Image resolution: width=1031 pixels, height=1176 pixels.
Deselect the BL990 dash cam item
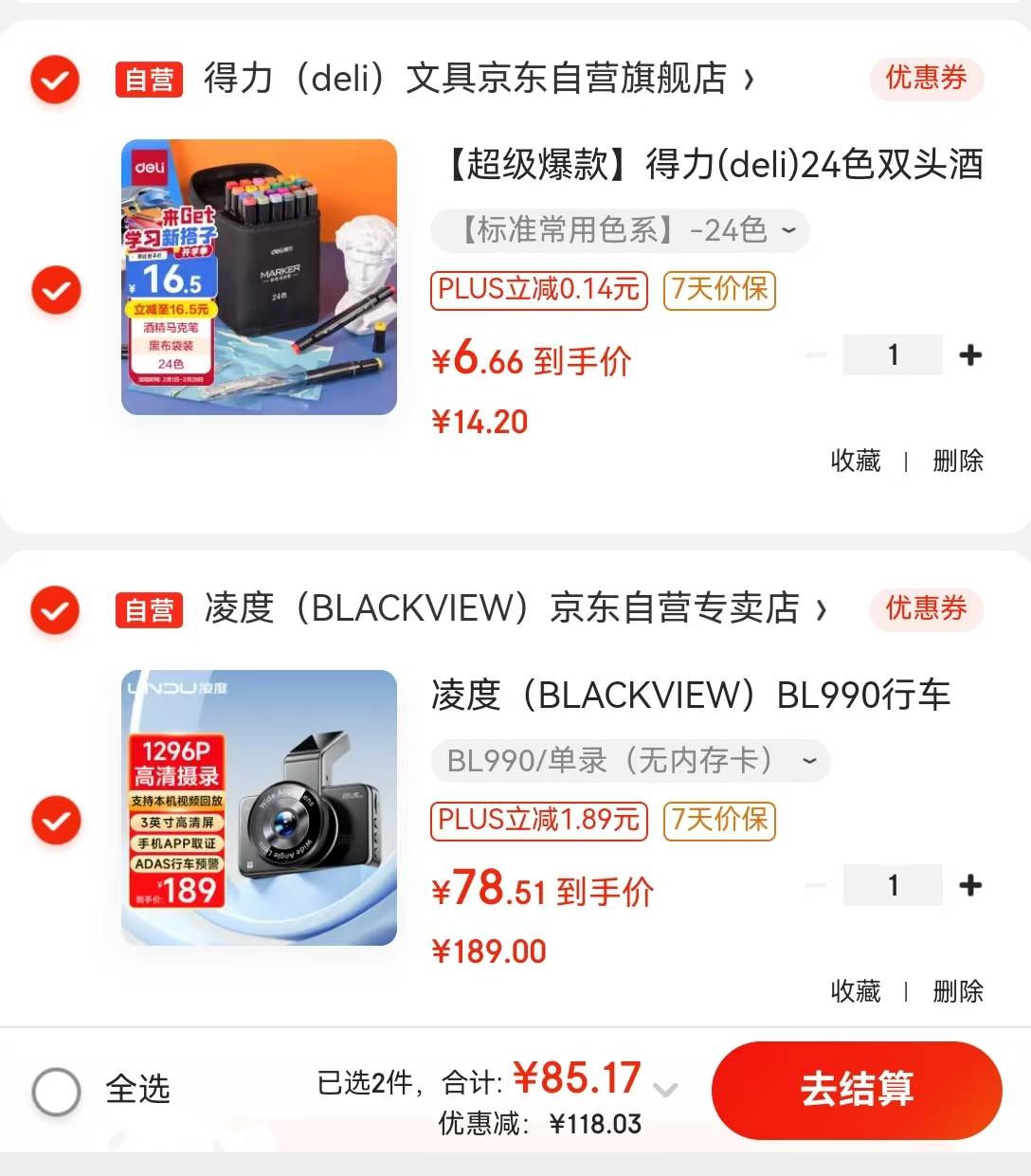click(x=56, y=821)
